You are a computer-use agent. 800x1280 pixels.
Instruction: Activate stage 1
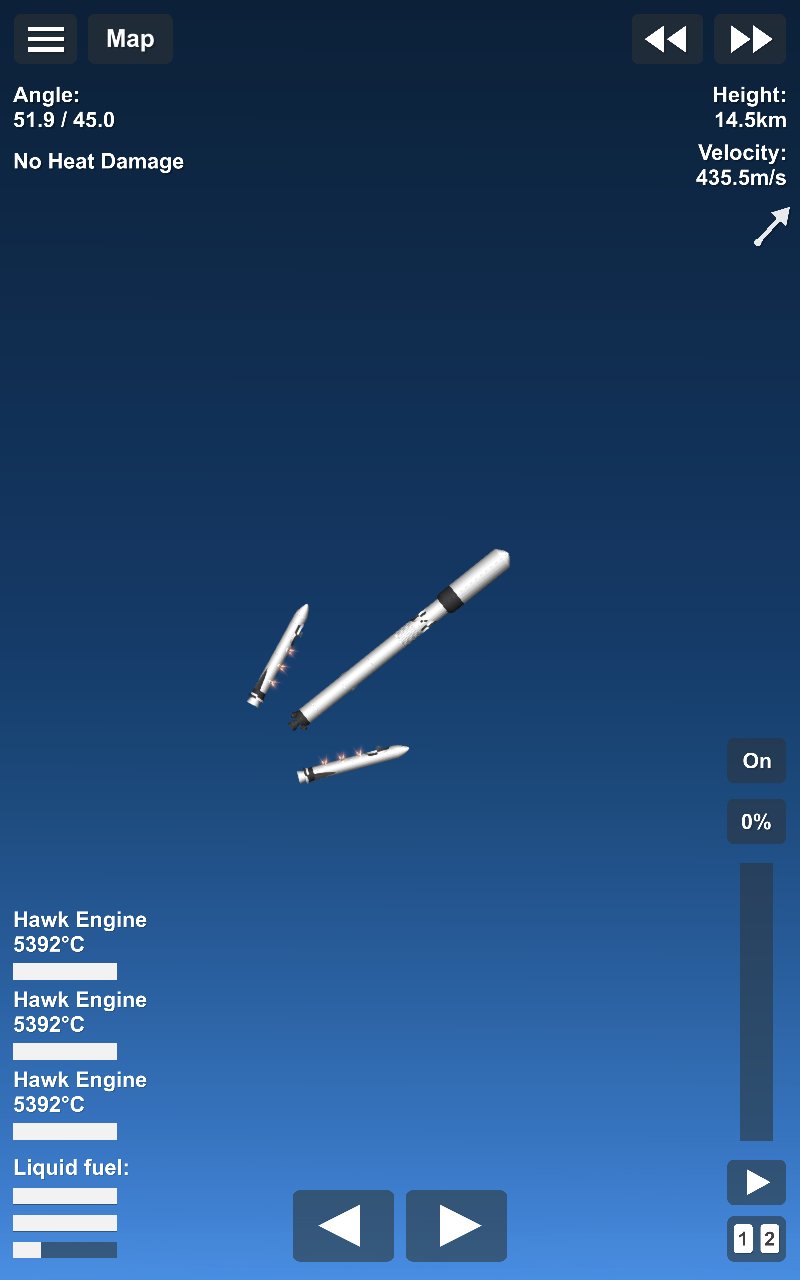(x=742, y=1238)
